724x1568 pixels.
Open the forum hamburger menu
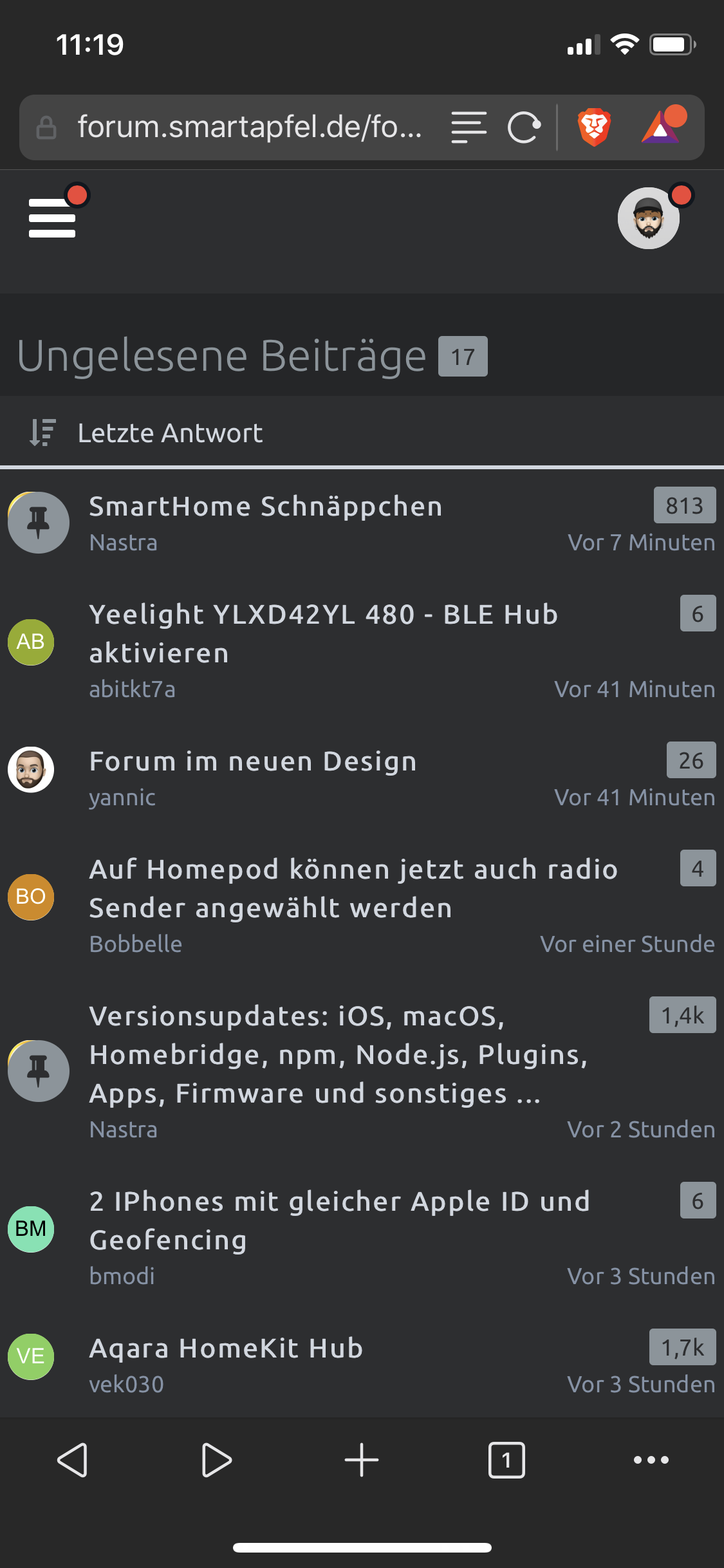52,218
